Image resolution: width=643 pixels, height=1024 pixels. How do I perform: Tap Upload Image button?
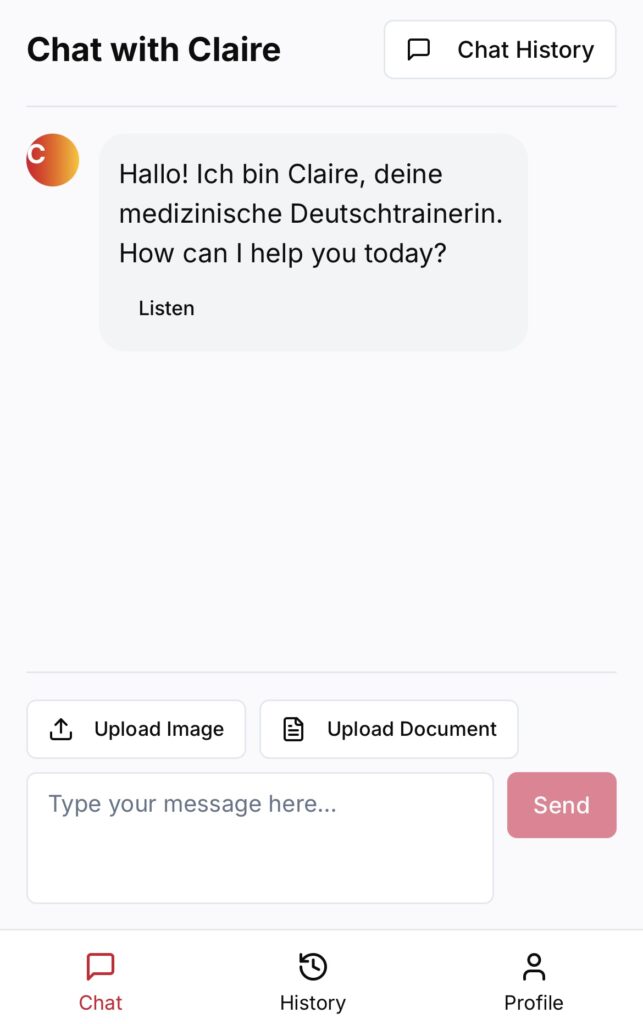136,729
